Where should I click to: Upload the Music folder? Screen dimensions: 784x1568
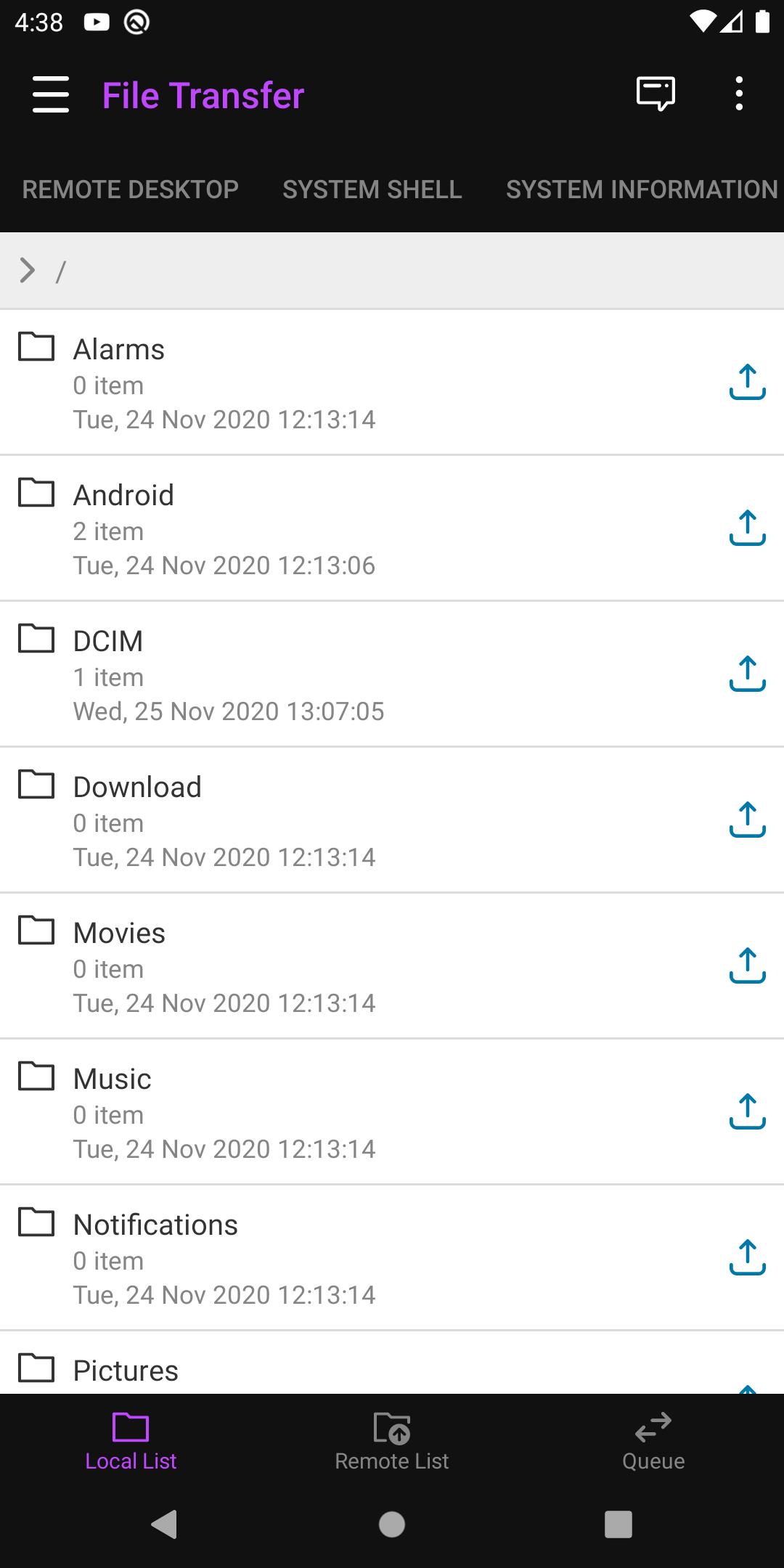coord(747,1111)
